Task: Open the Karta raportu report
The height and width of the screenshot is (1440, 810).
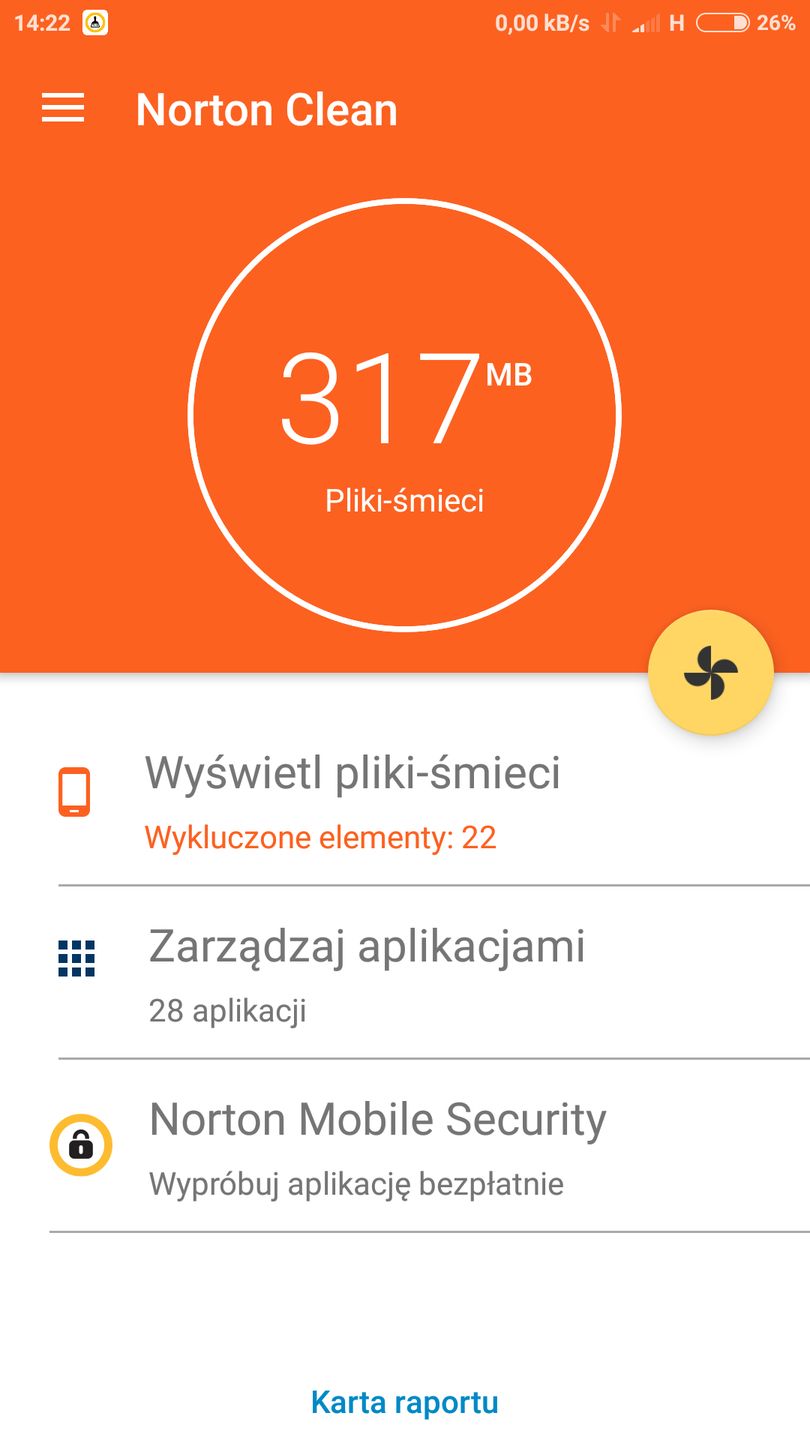Action: coord(405,1402)
